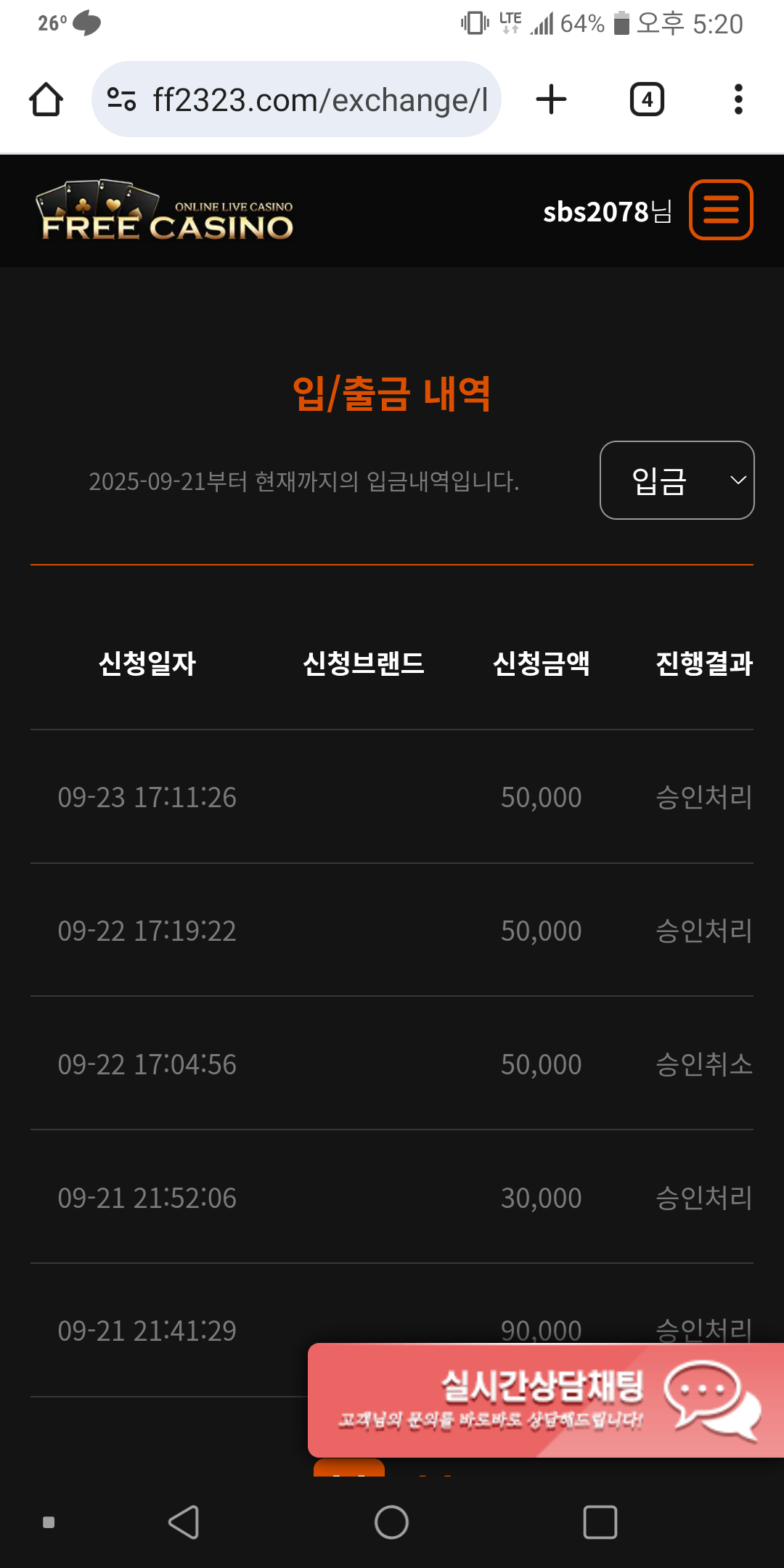
Task: Open the browser overflow menu
Action: click(x=738, y=99)
